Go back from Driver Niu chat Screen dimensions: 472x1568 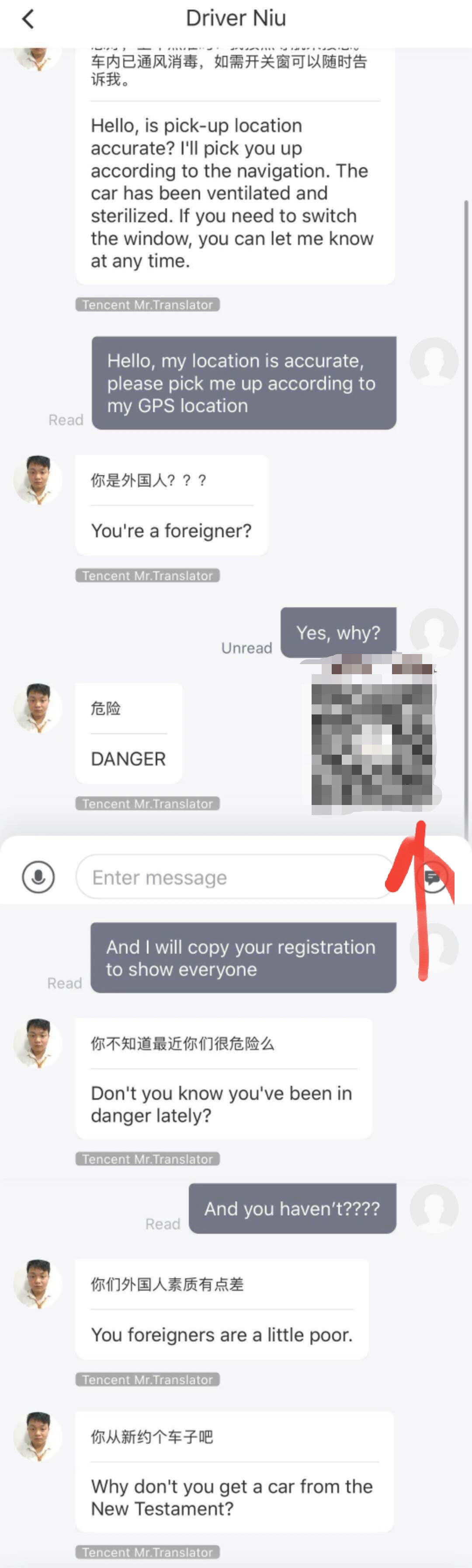point(28,19)
